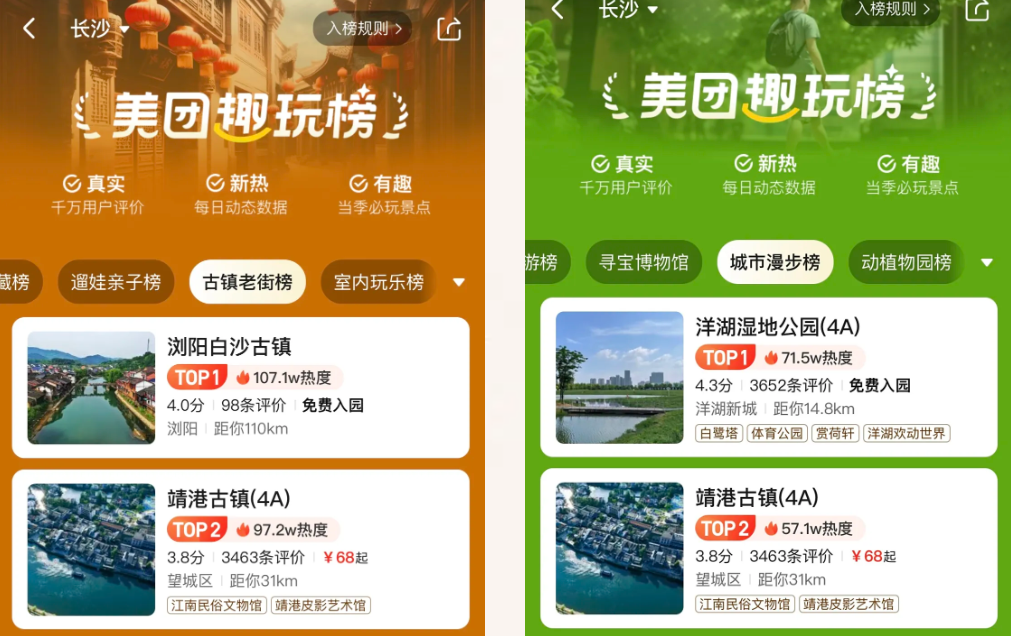The width and height of the screenshot is (1011, 636).
Task: Select the 室内玩乐榜 tab
Action: [x=378, y=282]
